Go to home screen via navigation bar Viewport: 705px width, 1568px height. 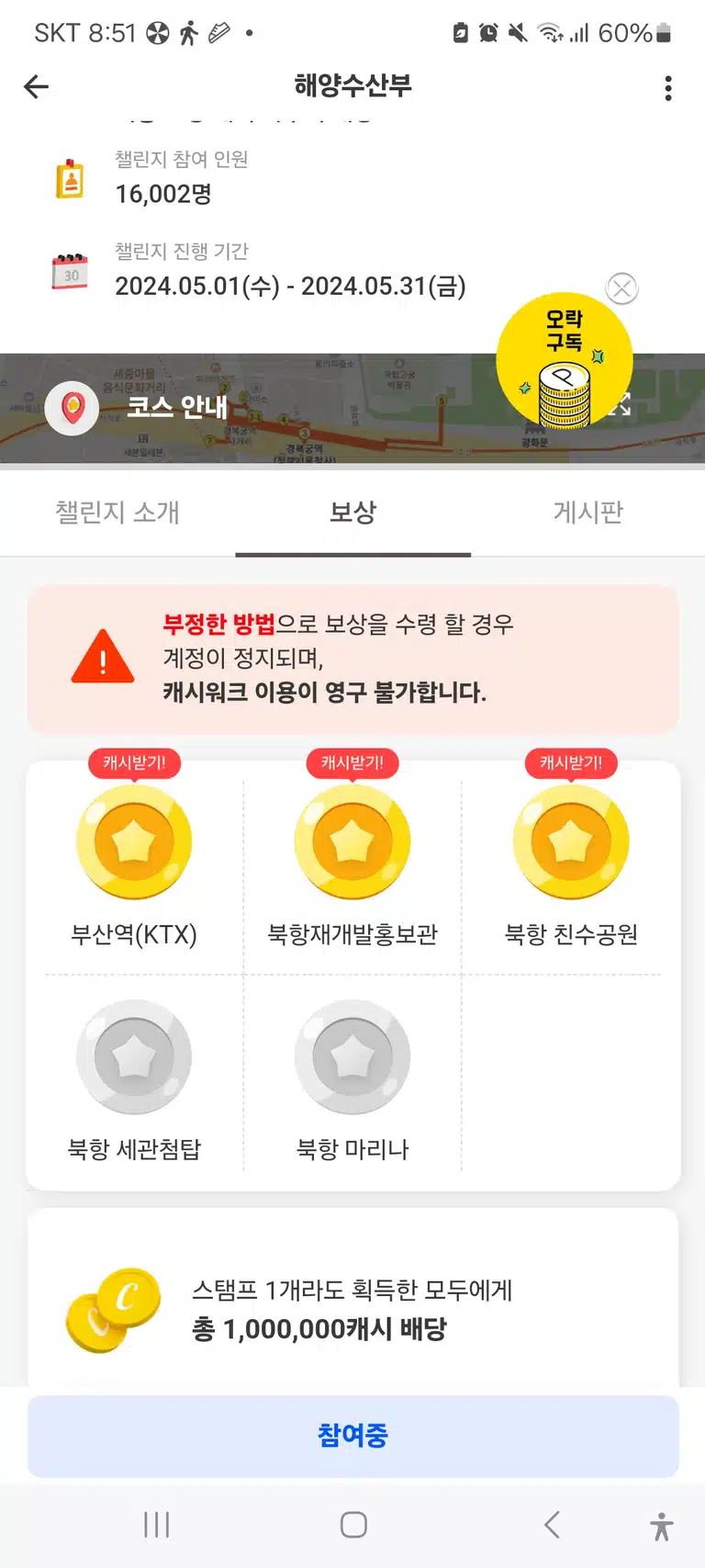point(353,1525)
